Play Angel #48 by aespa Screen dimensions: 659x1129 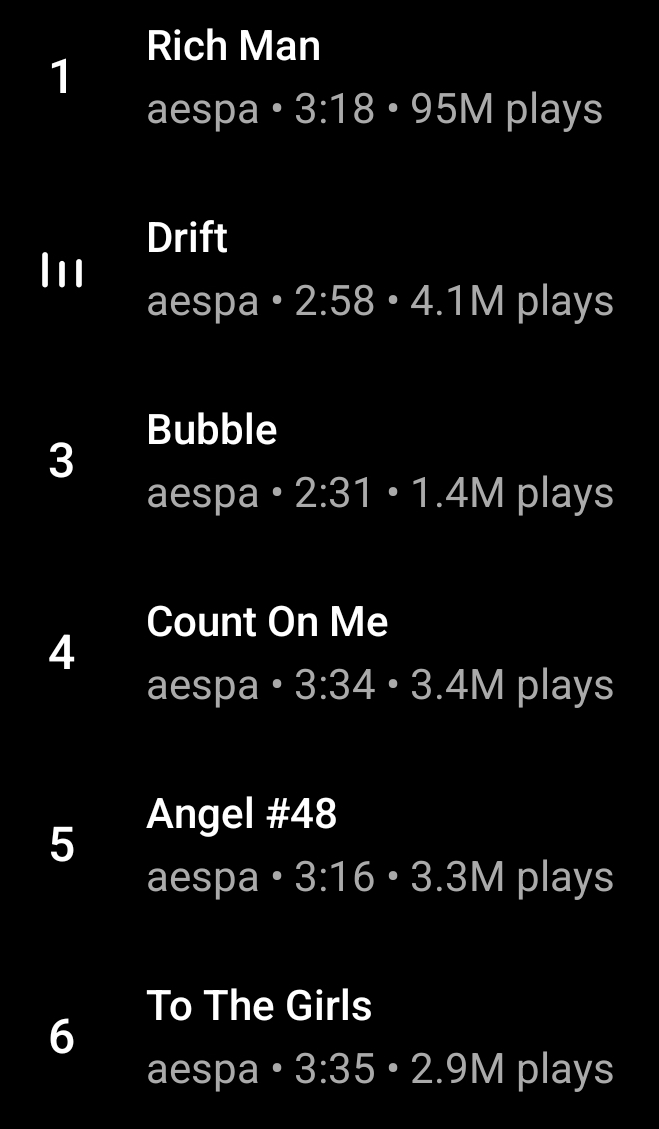329,845
